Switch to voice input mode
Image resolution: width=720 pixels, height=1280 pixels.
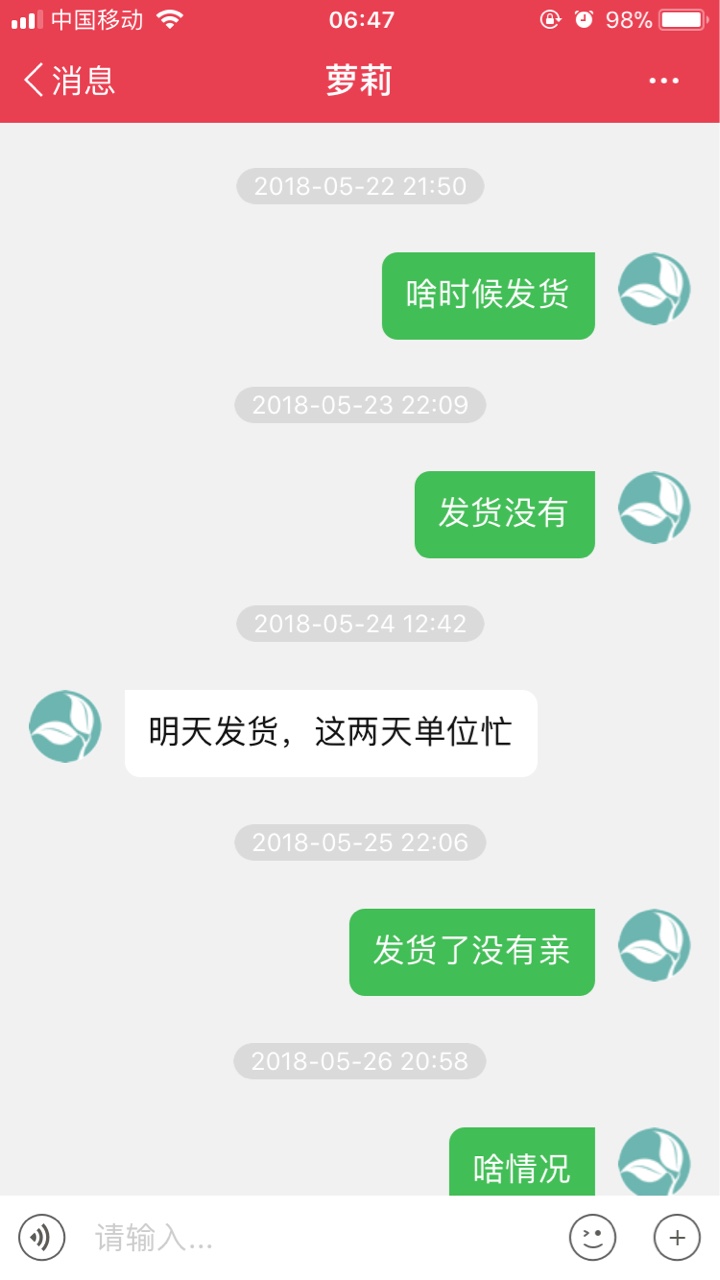point(42,1238)
